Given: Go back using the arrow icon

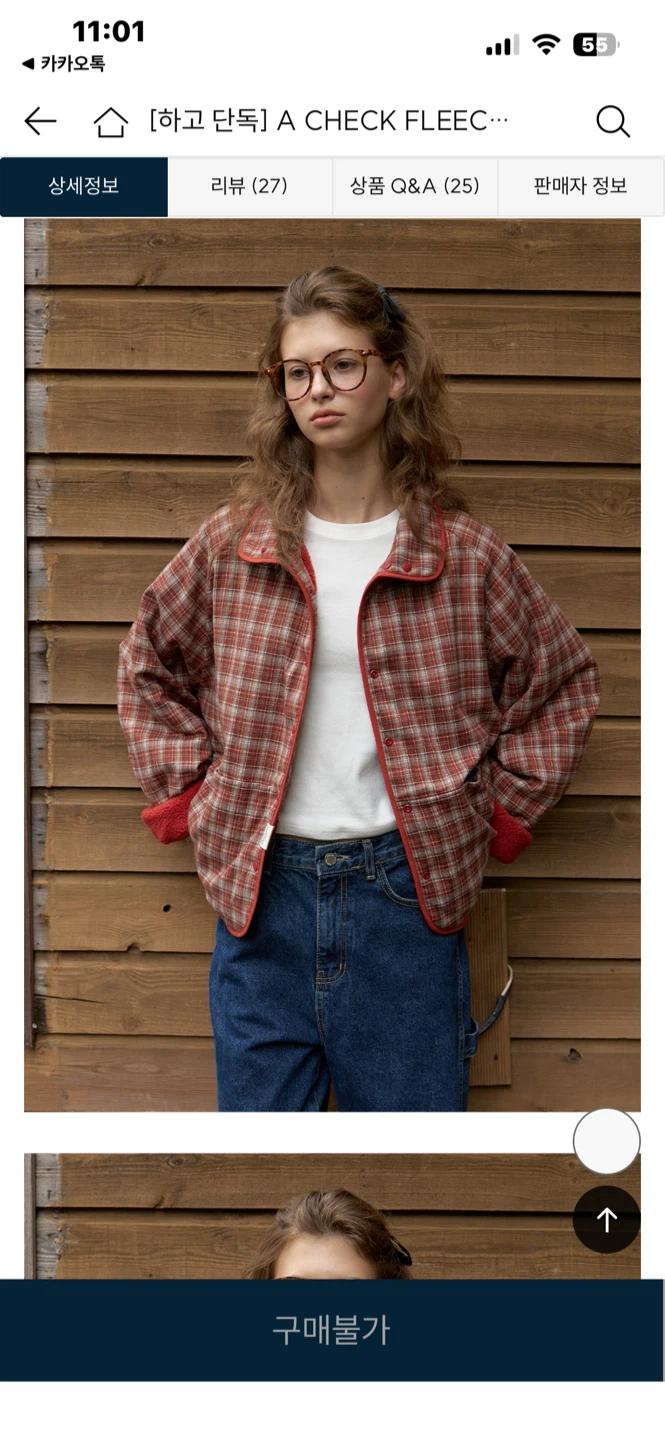Looking at the screenshot, I should [40, 122].
